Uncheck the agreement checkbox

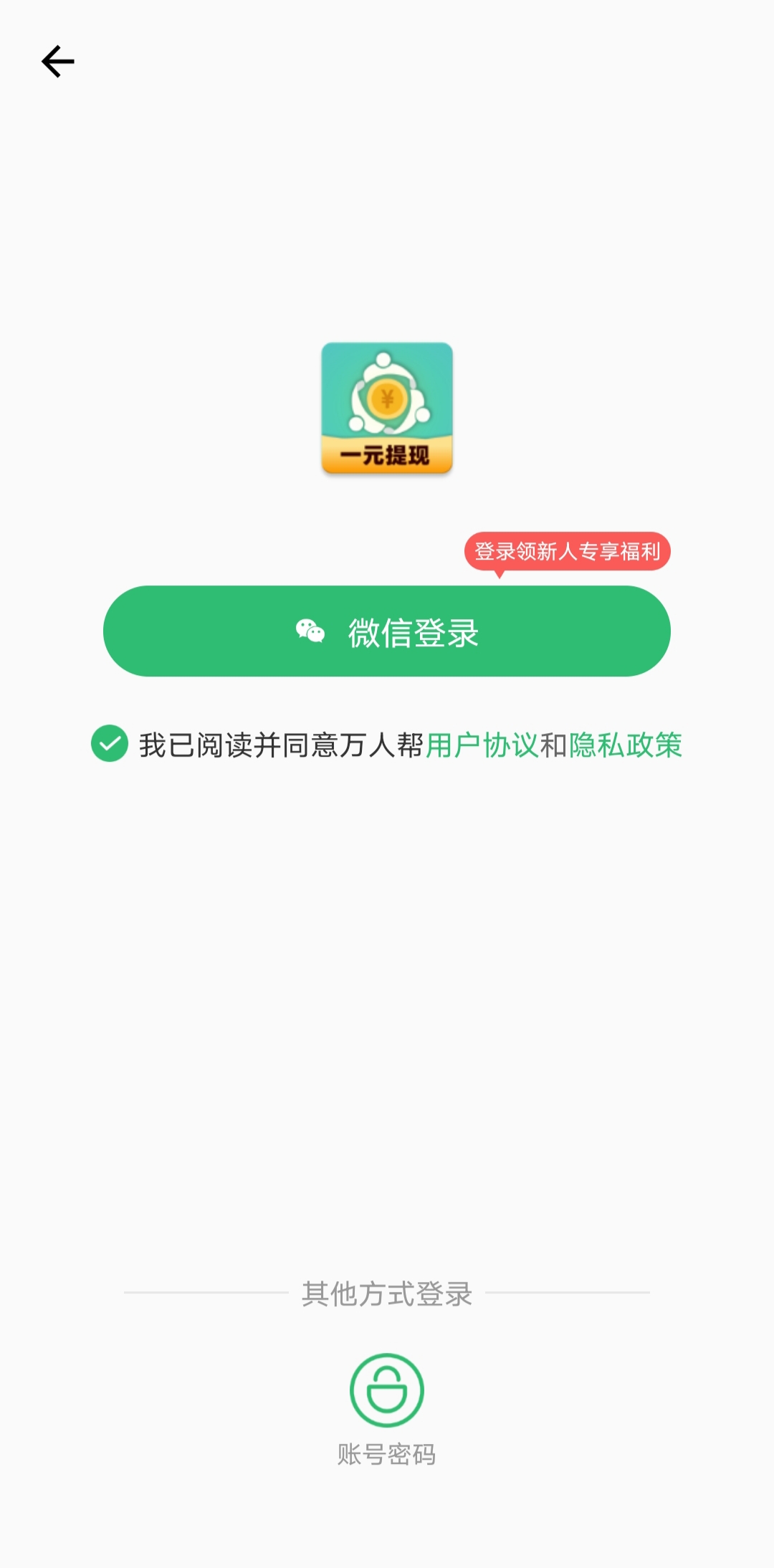pos(110,743)
